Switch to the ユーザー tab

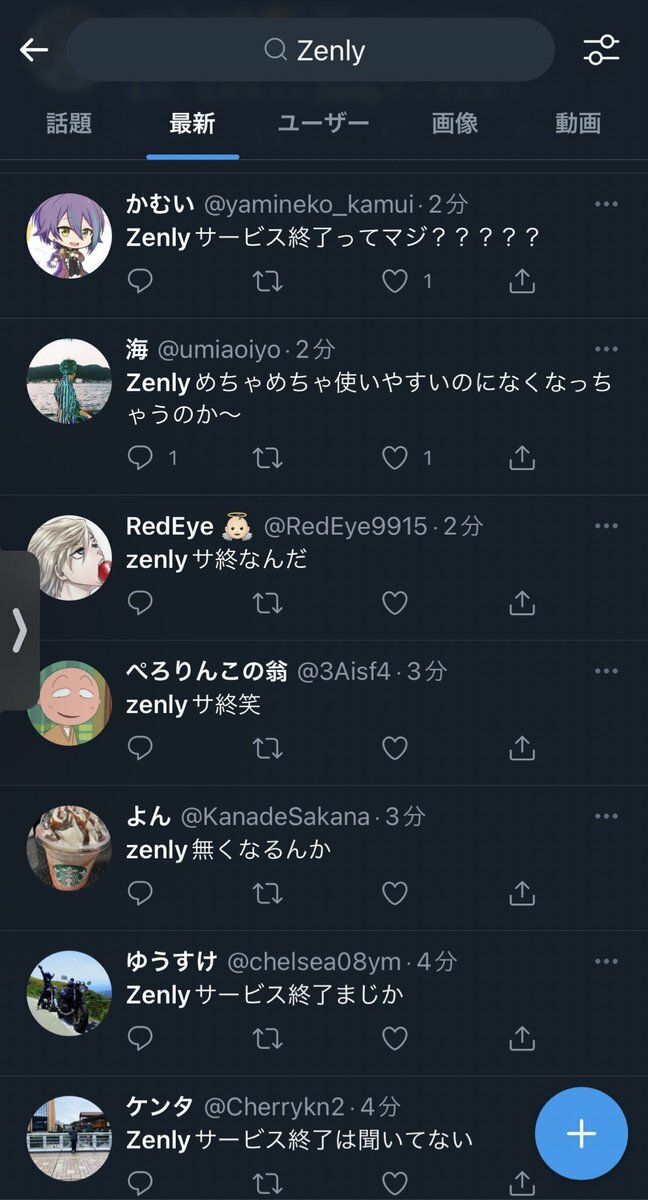pyautogui.click(x=323, y=124)
